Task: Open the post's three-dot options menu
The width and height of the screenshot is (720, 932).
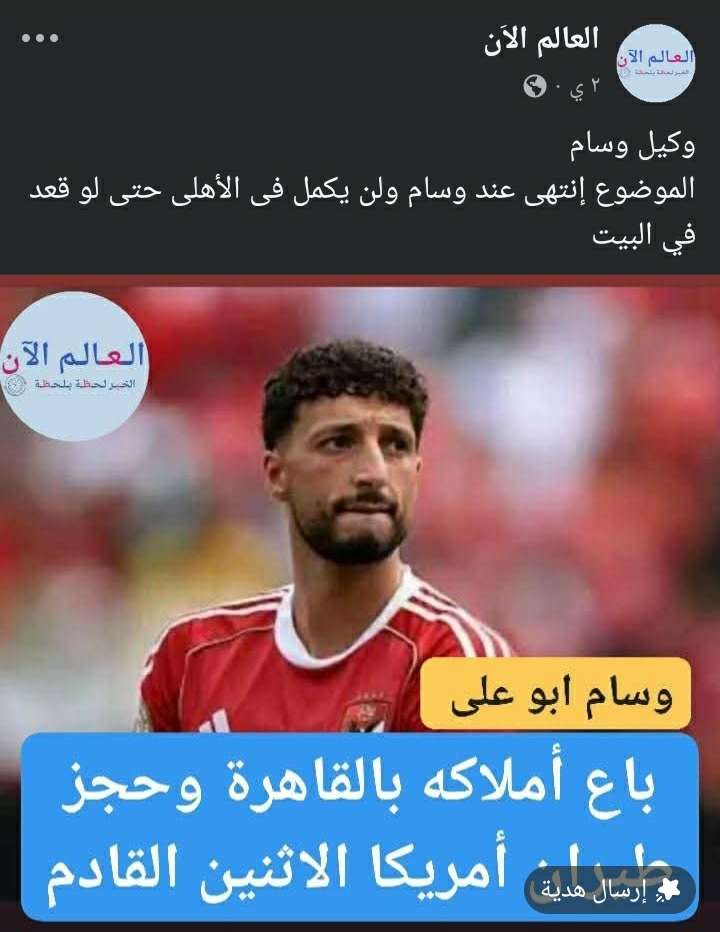Action: [x=40, y=39]
